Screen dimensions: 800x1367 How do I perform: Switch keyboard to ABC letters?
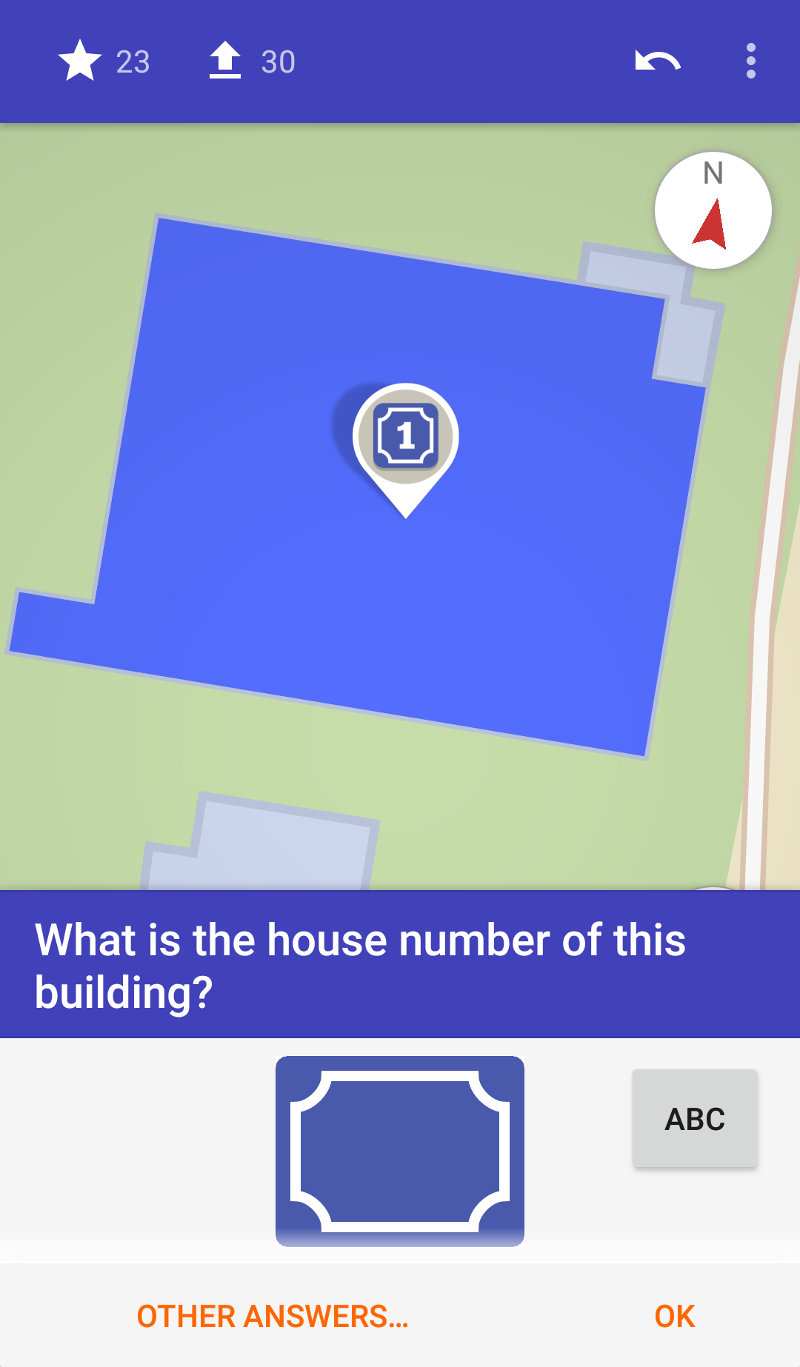695,1118
